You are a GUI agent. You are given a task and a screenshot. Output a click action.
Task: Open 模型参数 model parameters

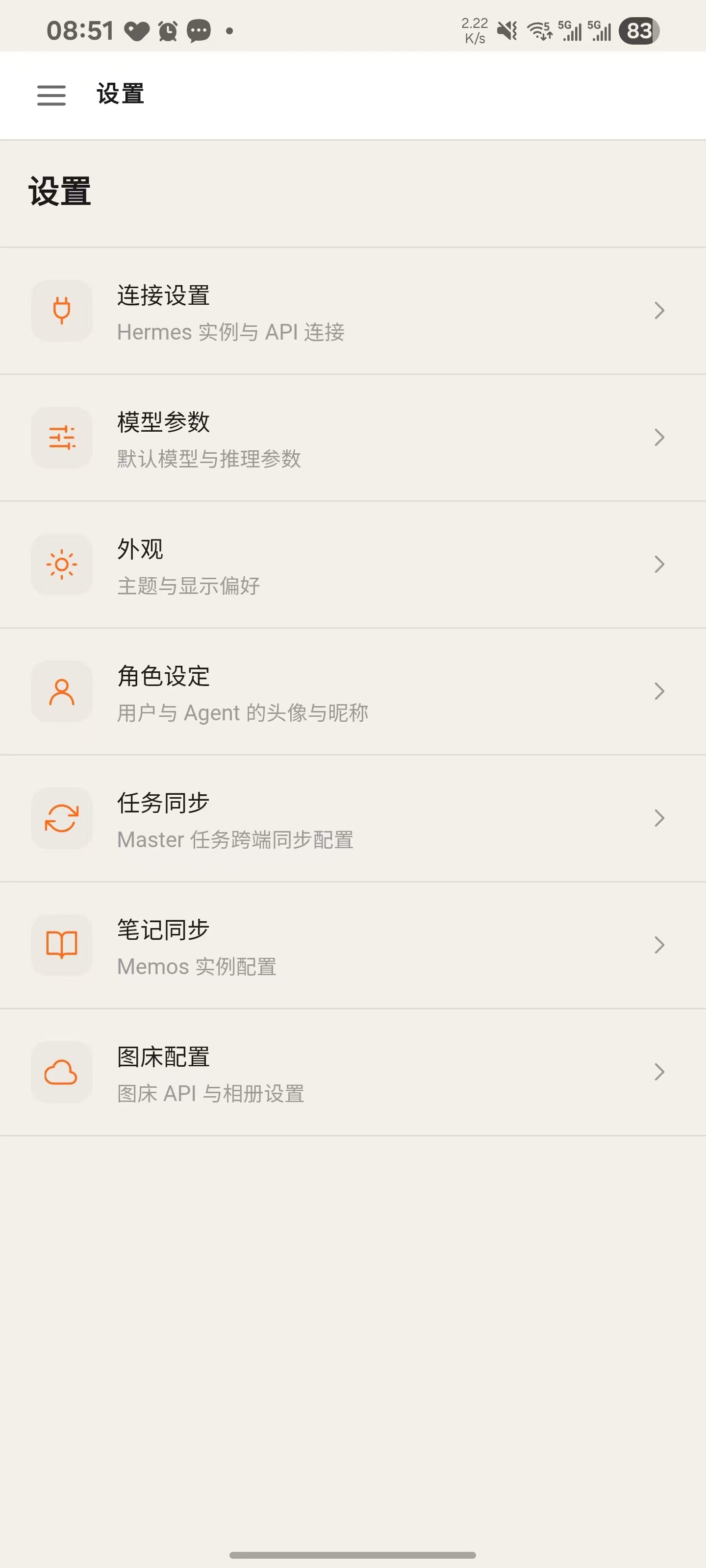tap(353, 438)
